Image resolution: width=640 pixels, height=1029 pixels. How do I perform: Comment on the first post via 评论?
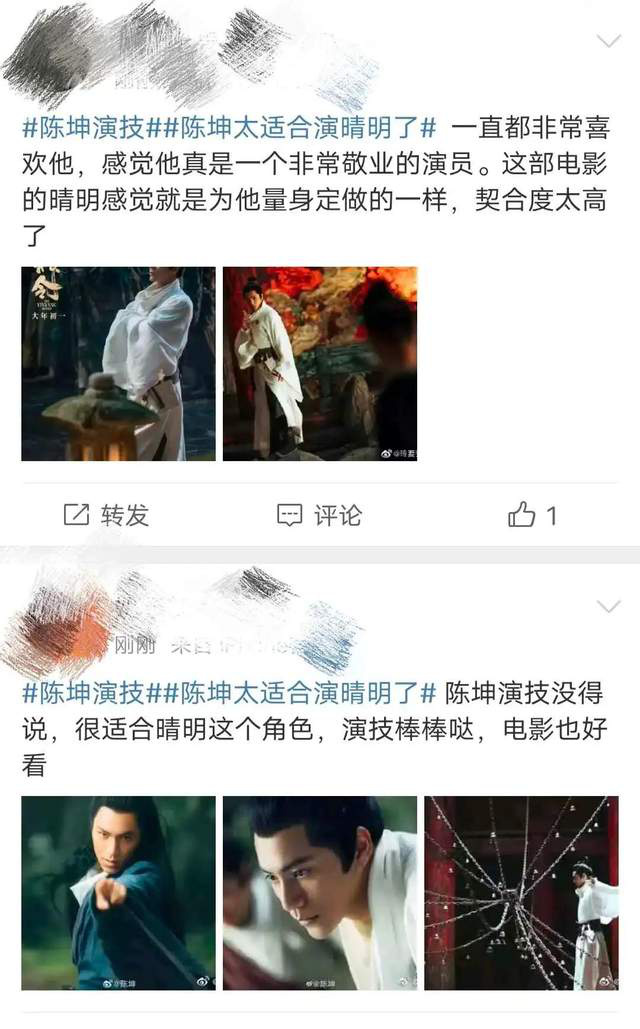319,515
